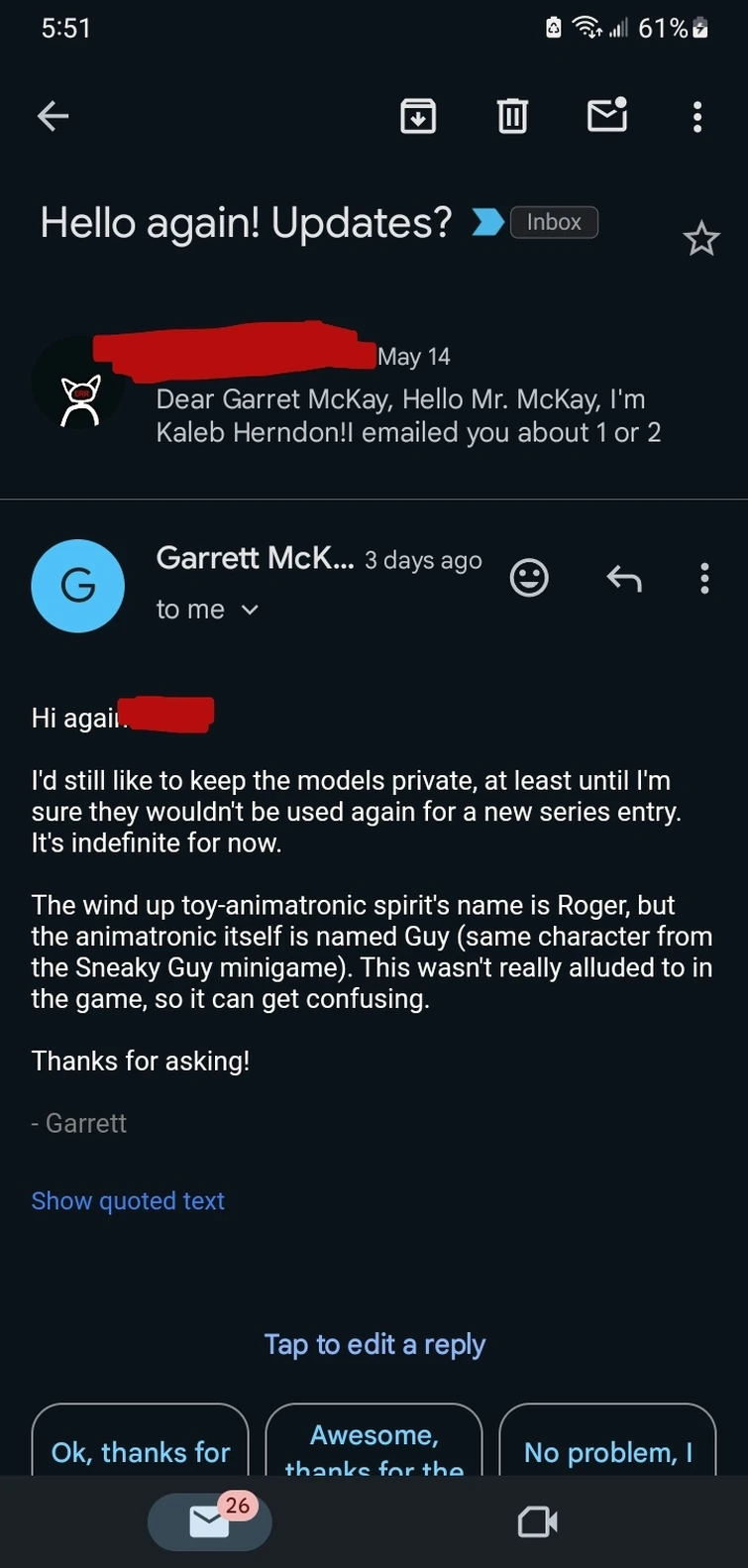Viewport: 748px width, 1568px height.
Task: Star the Hello again! Updates? conversation
Action: click(700, 239)
